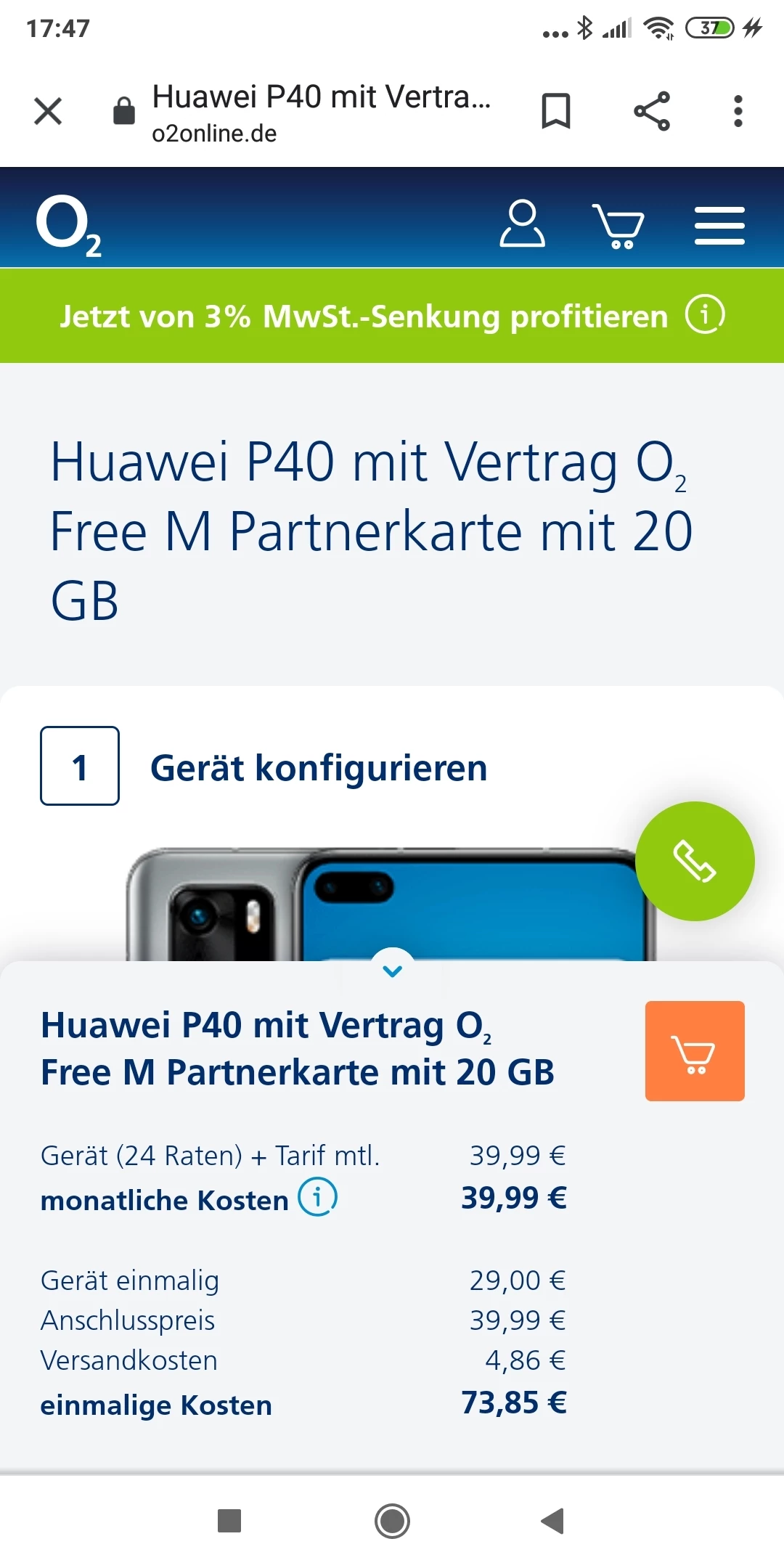784x1568 pixels.
Task: Open the shopping cart in header
Action: (x=618, y=226)
